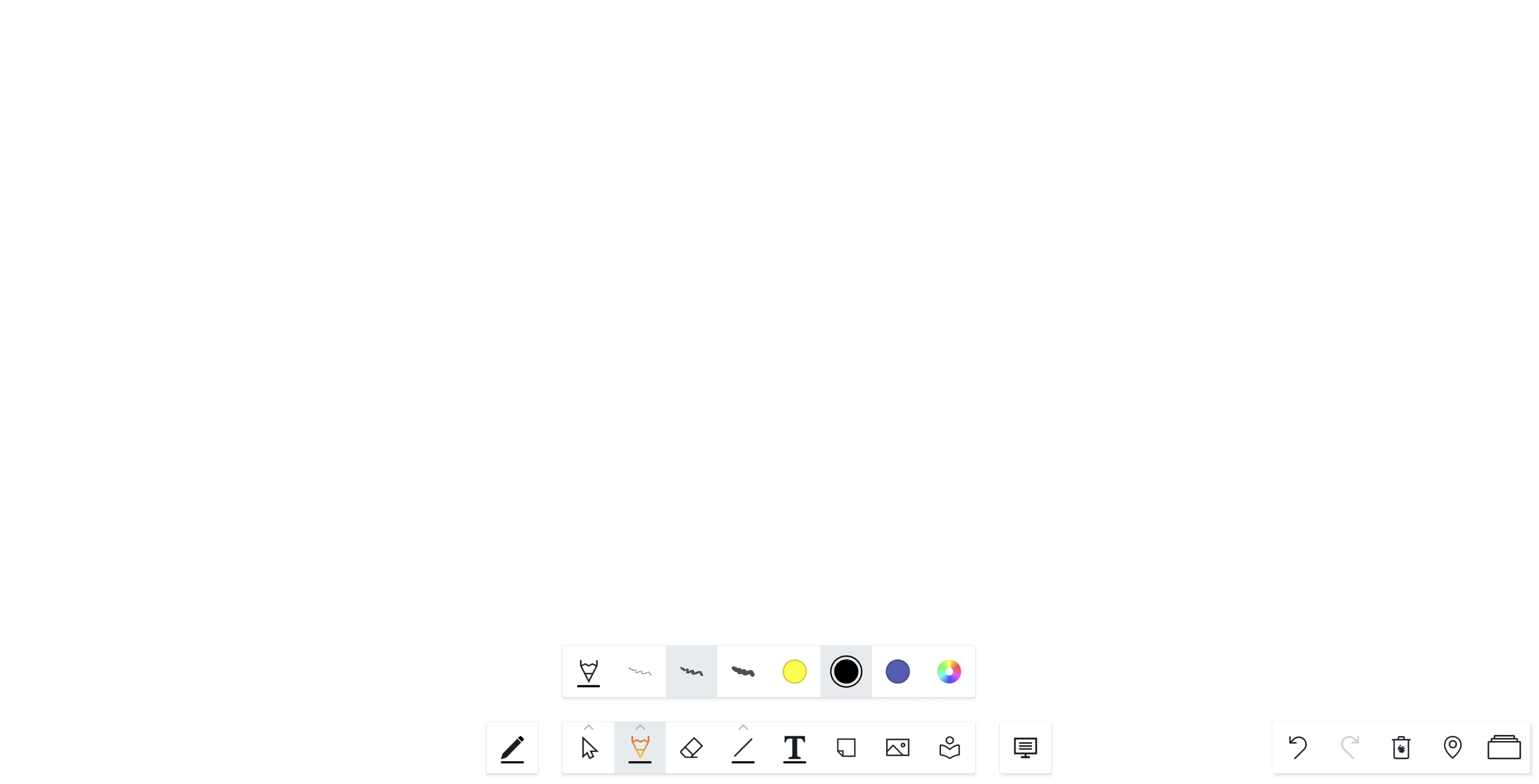The width and height of the screenshot is (1539, 784).
Task: Clear the board with the trash icon
Action: point(1401,748)
